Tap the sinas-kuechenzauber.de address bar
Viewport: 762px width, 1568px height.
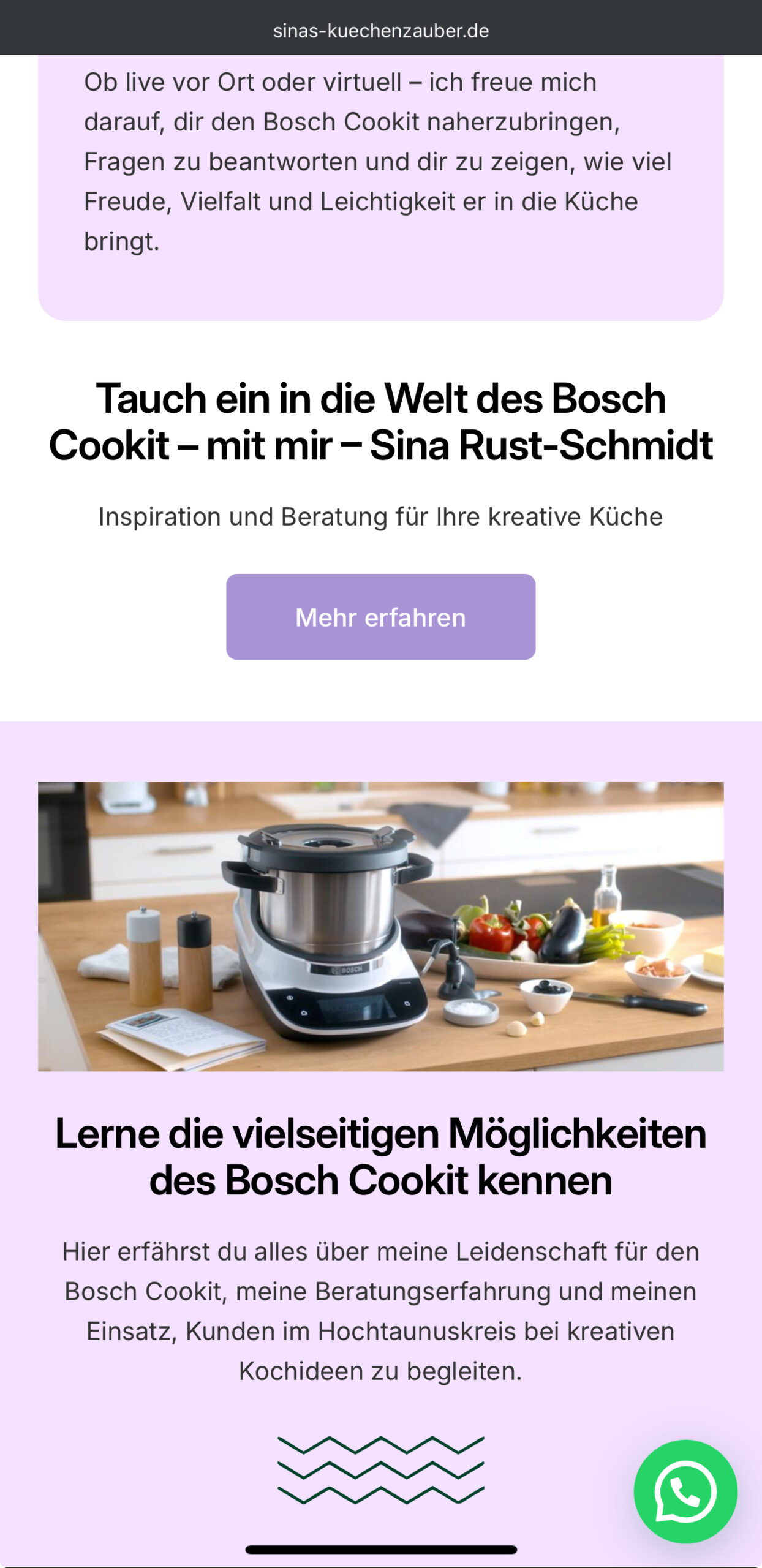[x=381, y=31]
